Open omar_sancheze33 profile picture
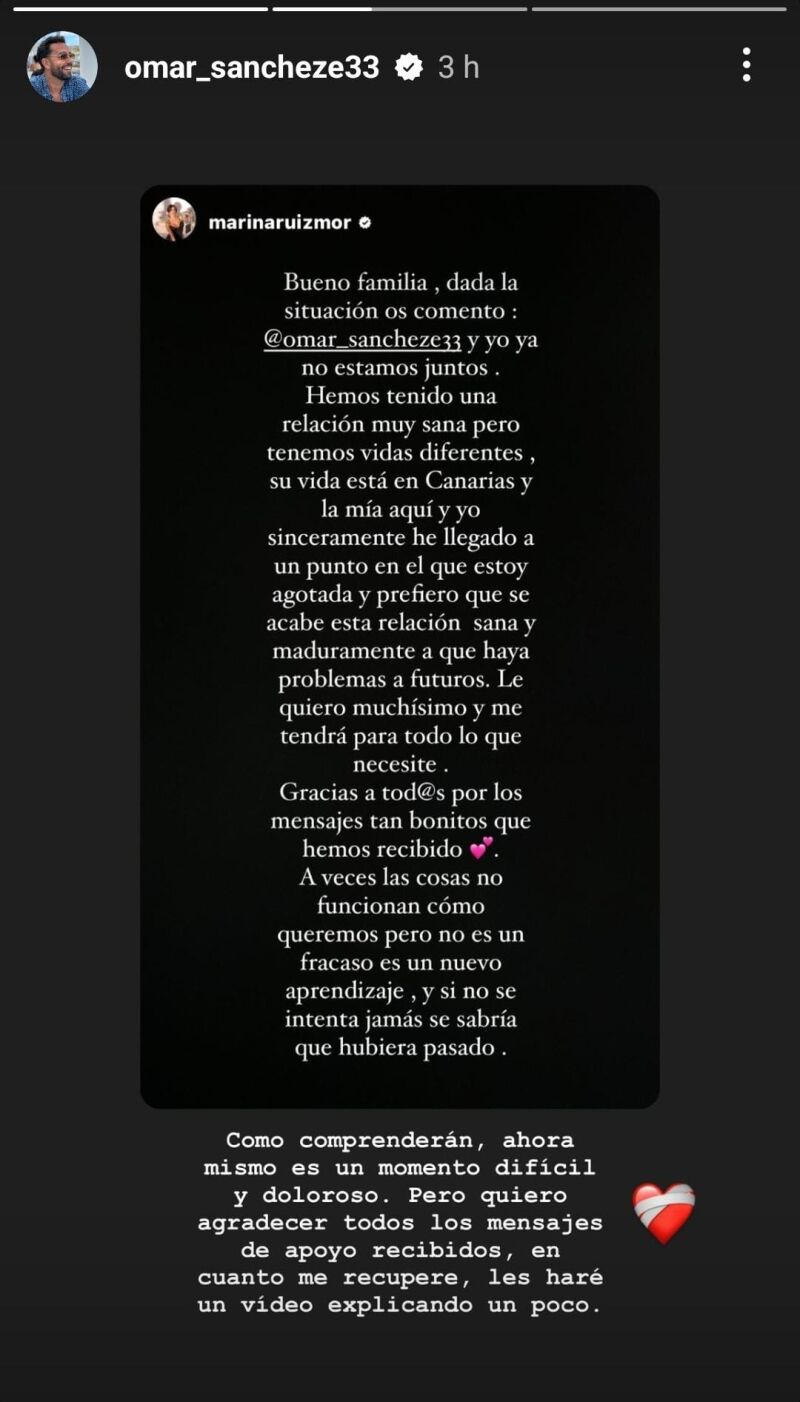 62,66
